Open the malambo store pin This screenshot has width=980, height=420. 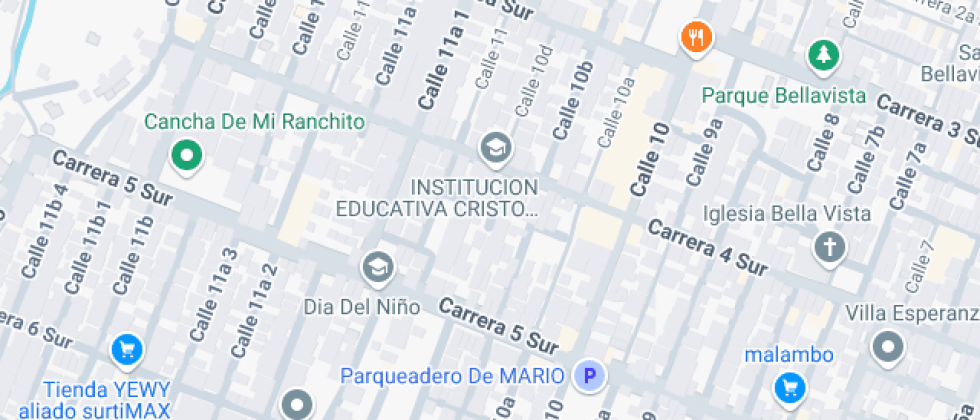789,386
